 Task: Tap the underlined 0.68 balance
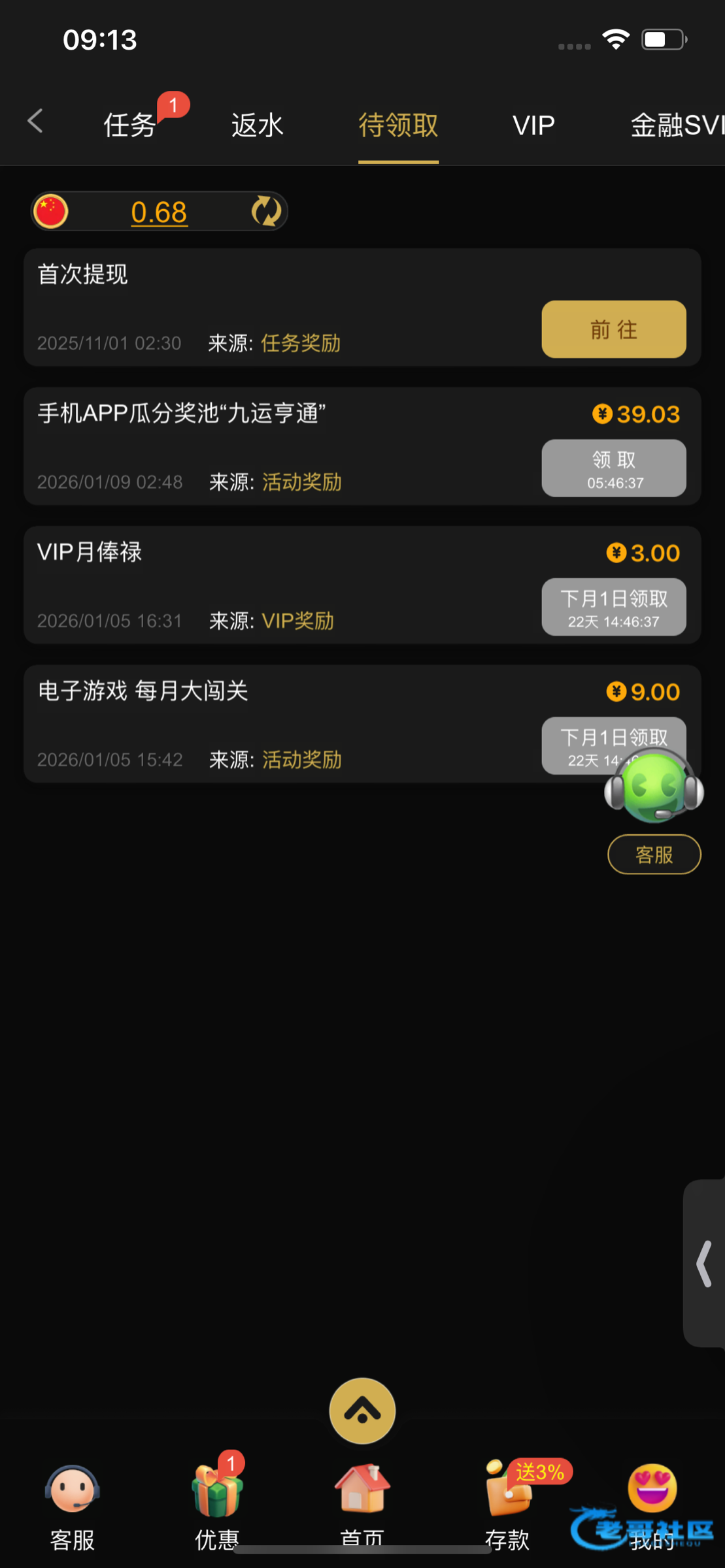point(159,212)
